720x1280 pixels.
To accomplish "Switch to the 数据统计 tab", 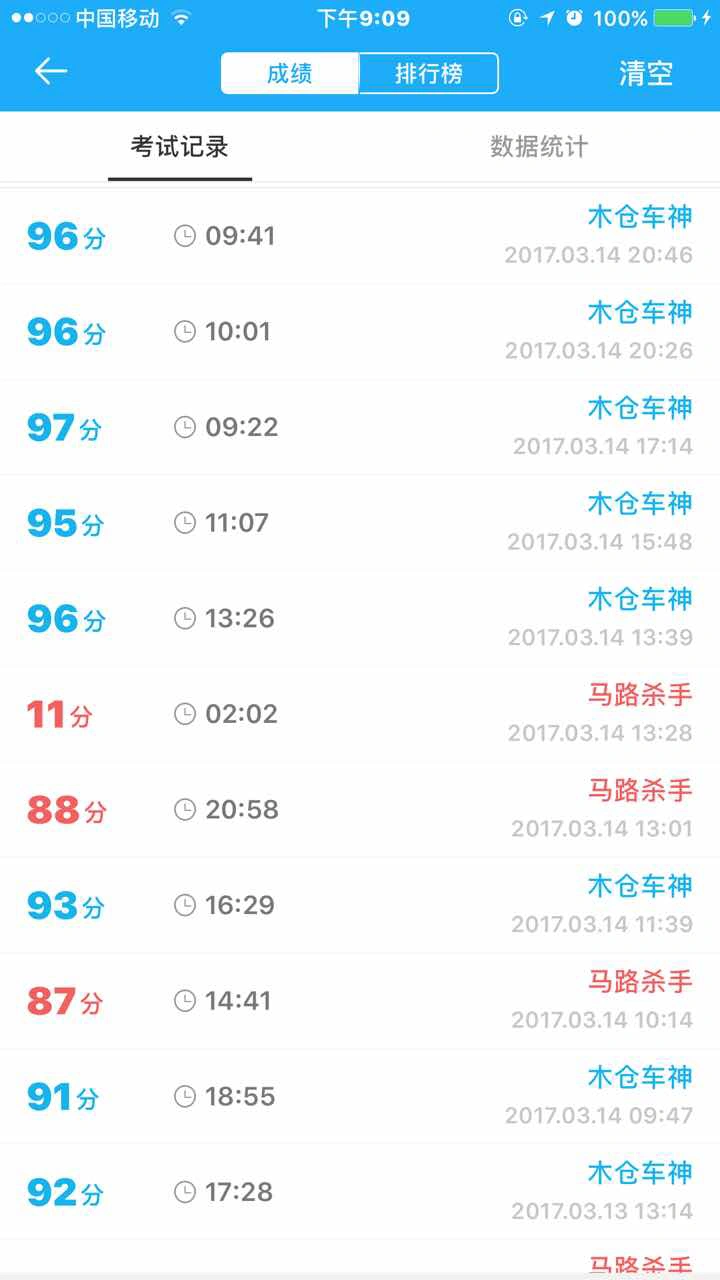I will click(539, 147).
